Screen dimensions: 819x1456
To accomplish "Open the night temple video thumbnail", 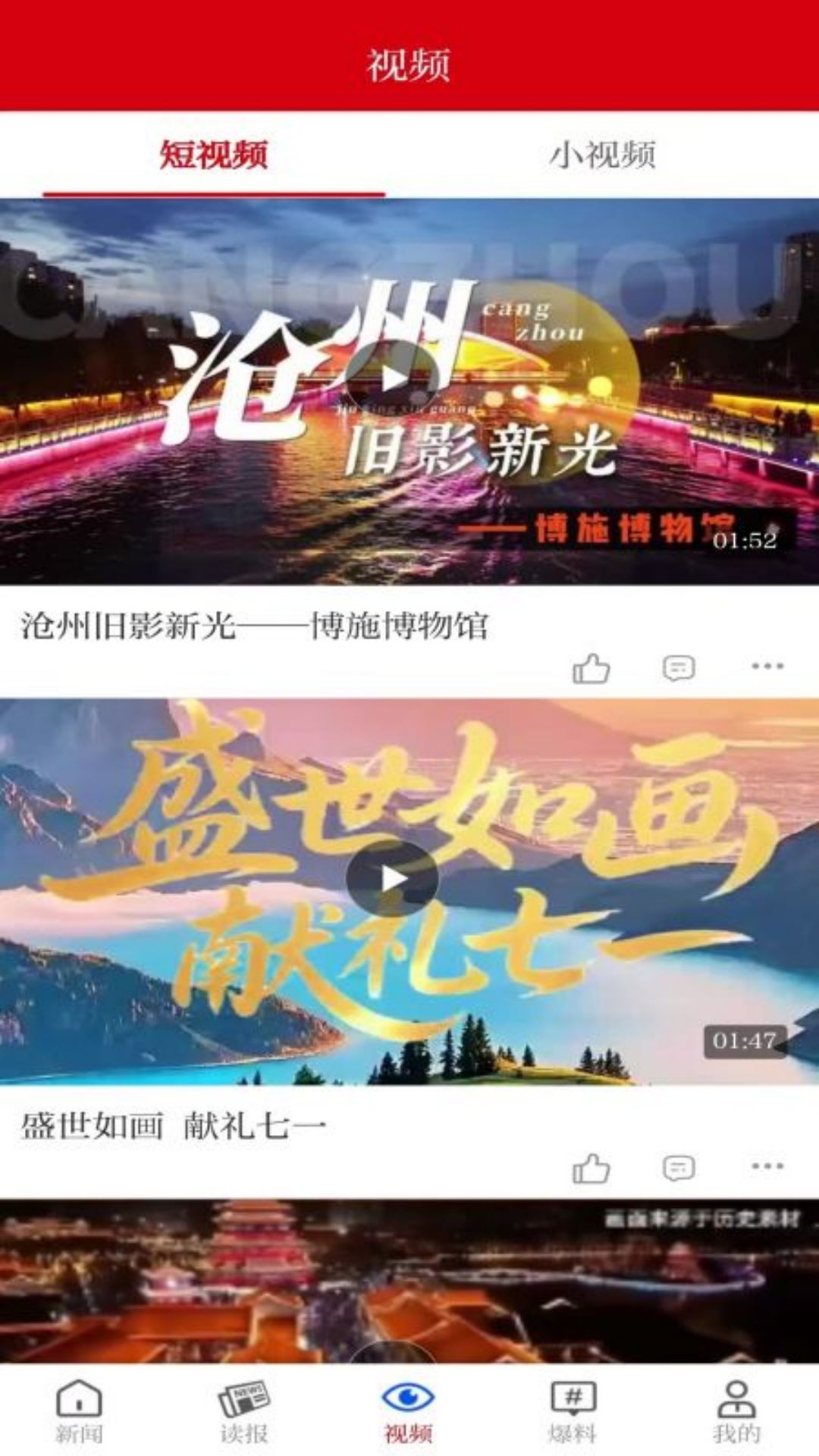I will click(x=409, y=1282).
